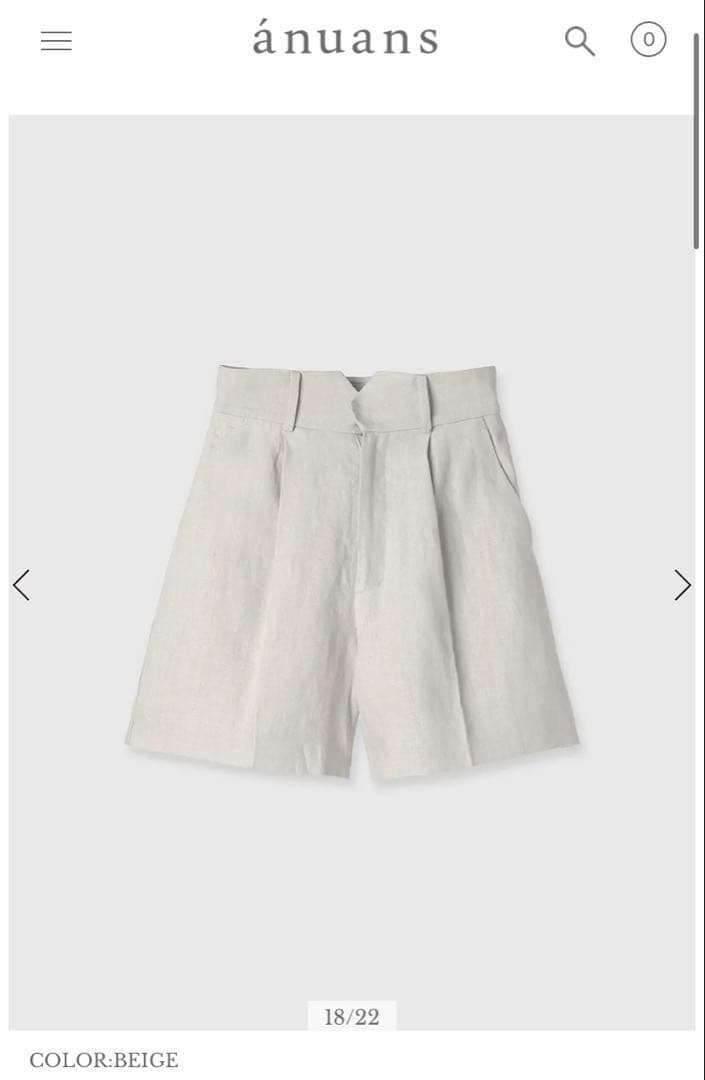Show the previous product image
This screenshot has width=705, height=1080.
pyautogui.click(x=21, y=585)
